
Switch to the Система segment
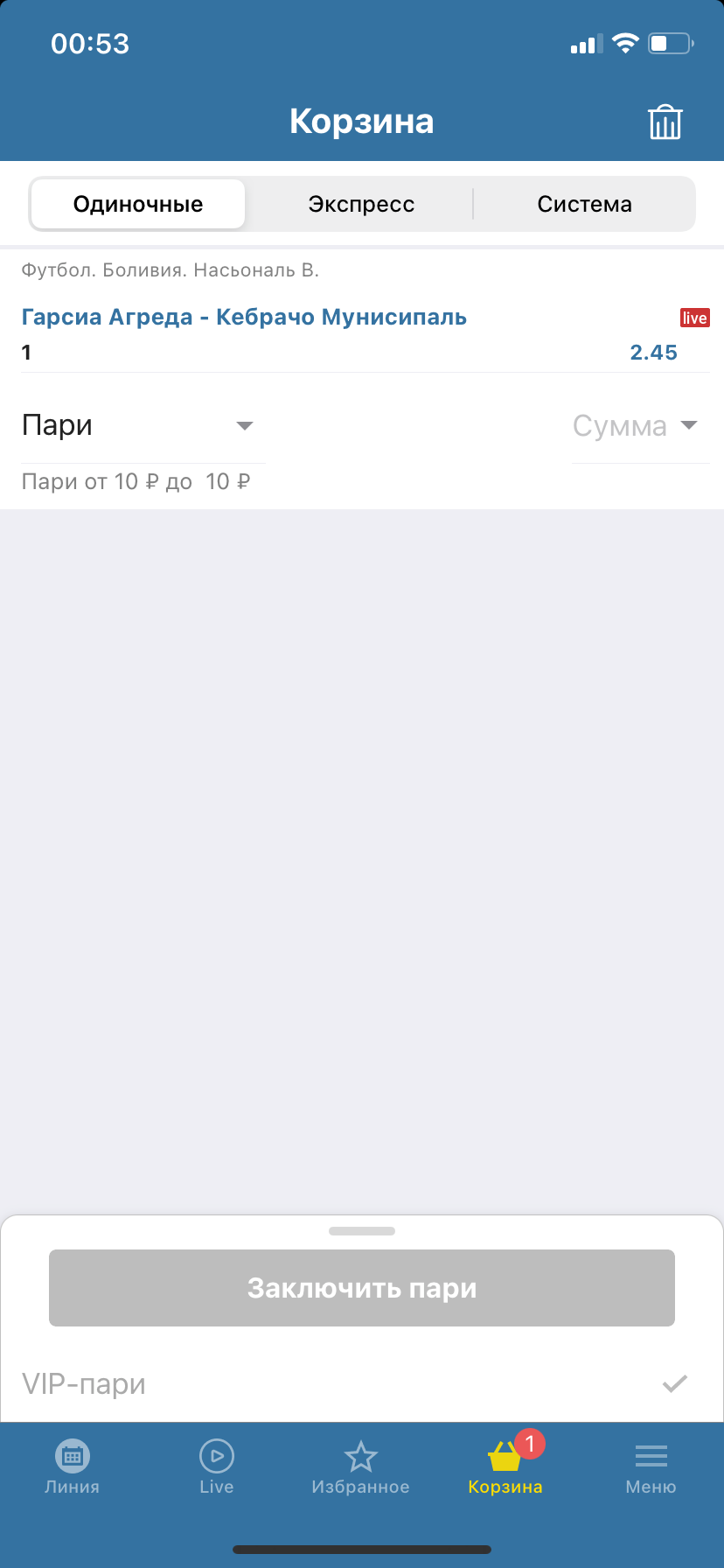(x=584, y=204)
